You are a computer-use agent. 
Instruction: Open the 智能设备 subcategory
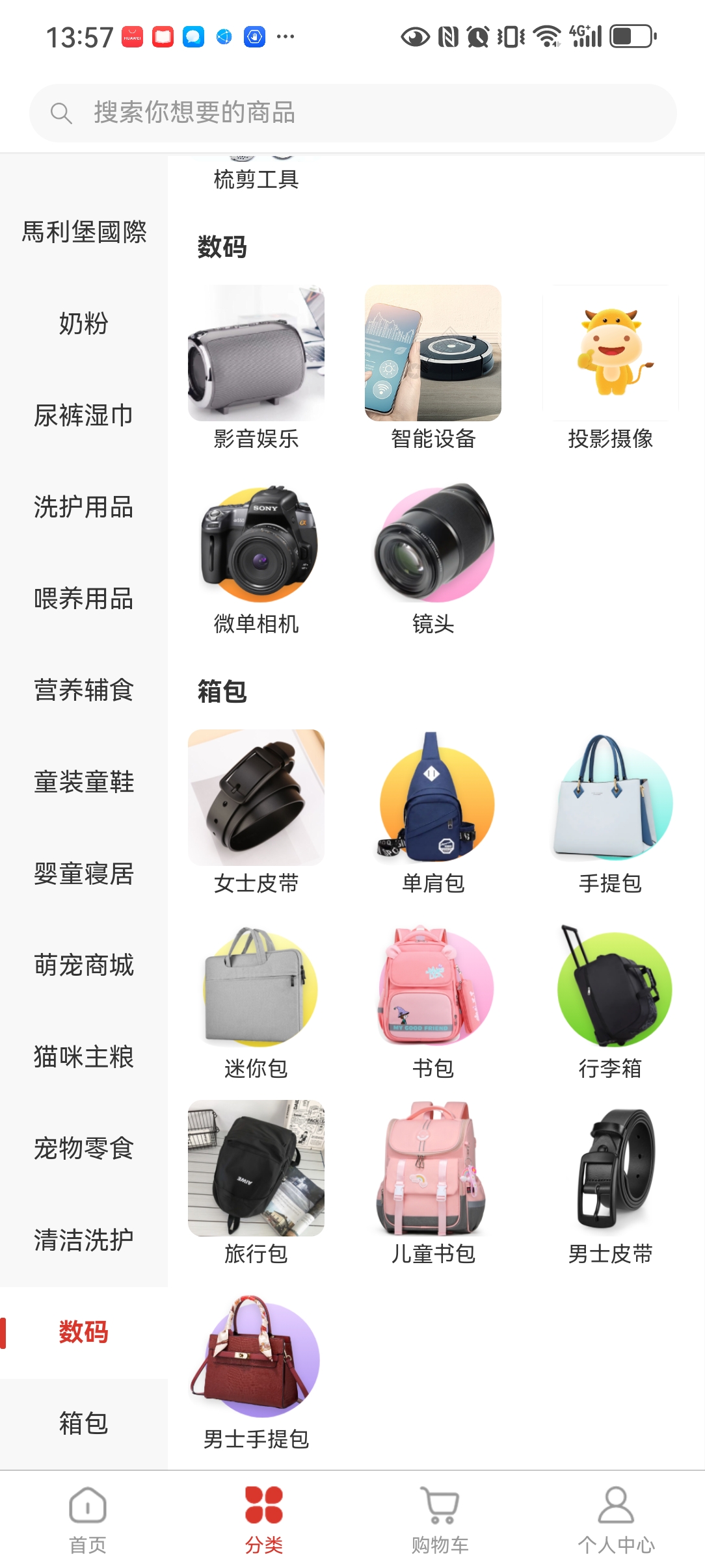[433, 367]
